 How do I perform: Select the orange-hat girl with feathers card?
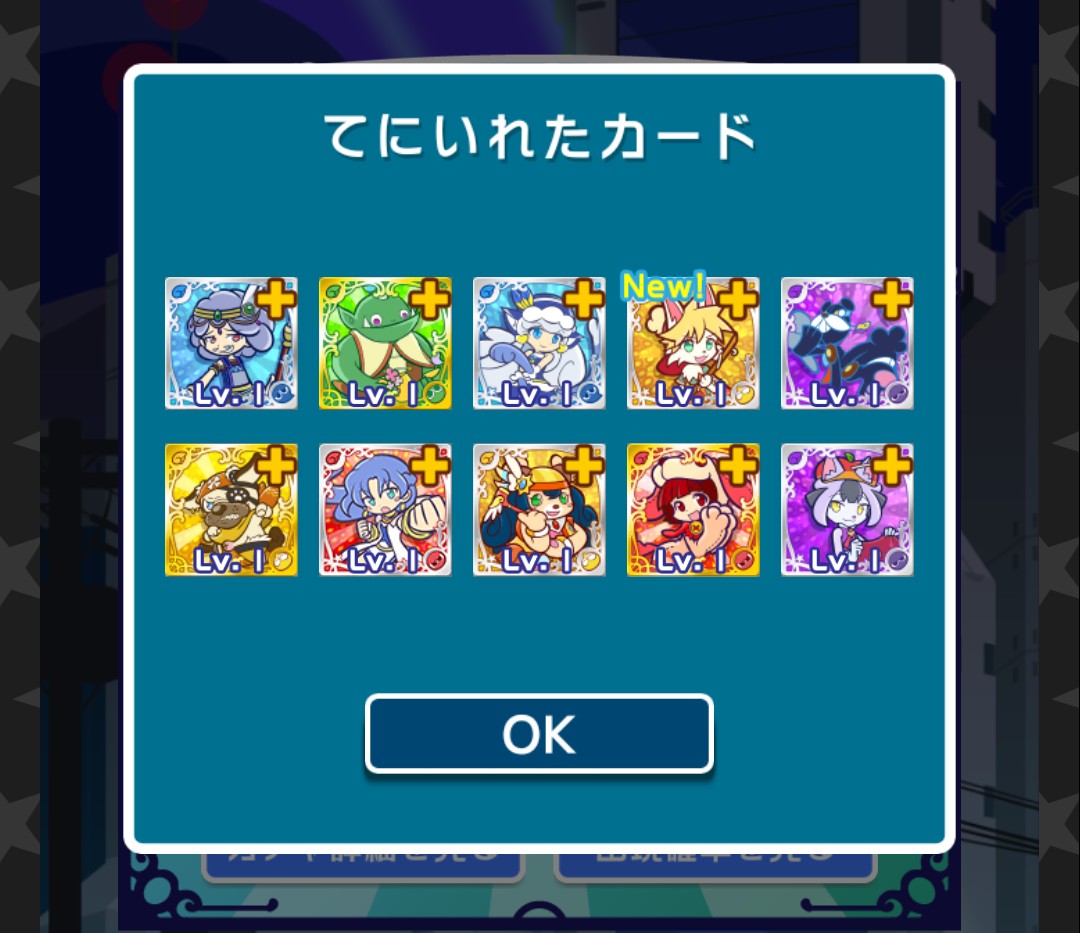click(x=539, y=510)
